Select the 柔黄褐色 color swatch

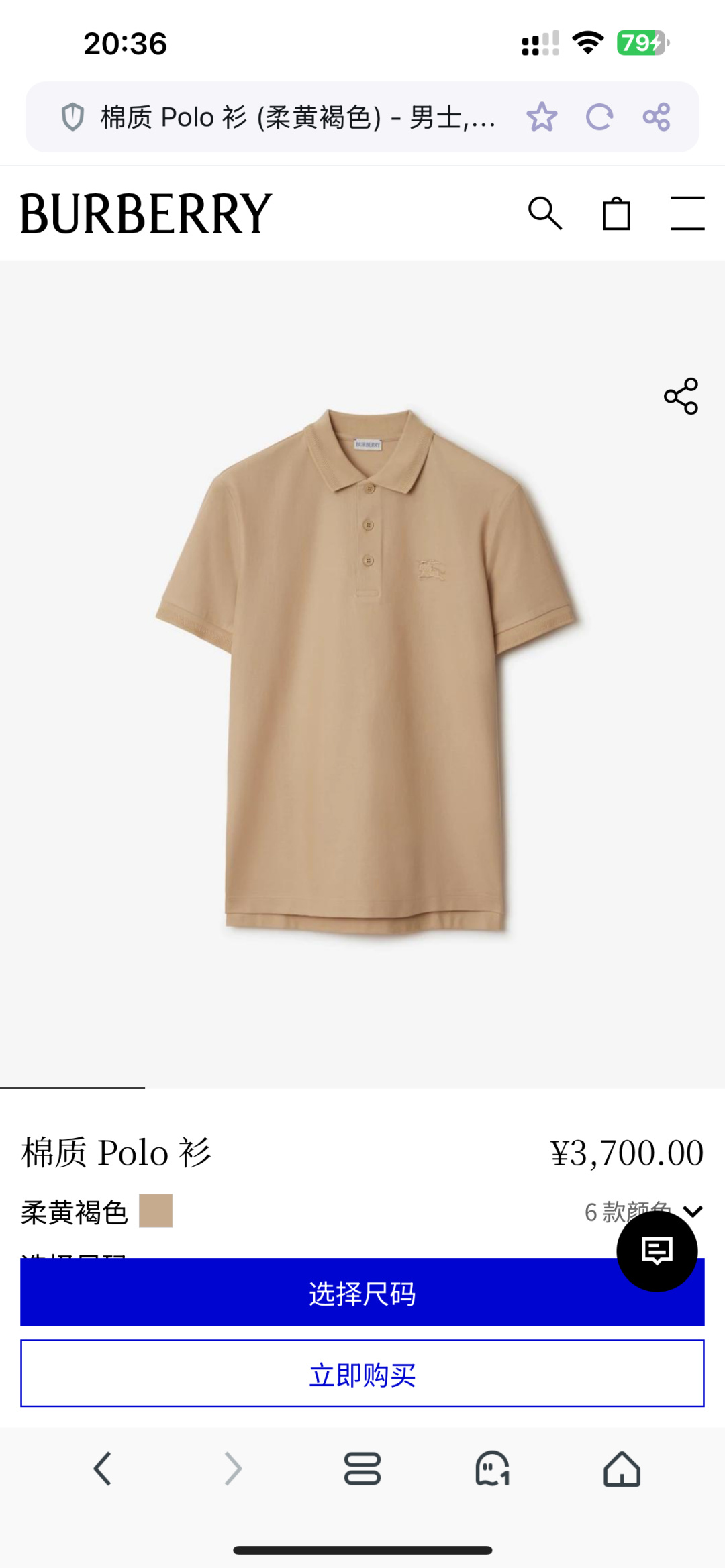[156, 1211]
